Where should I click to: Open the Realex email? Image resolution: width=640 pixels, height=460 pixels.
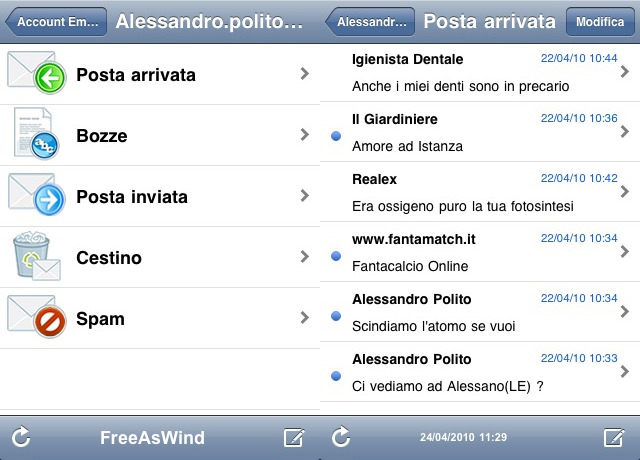pyautogui.click(x=480, y=193)
